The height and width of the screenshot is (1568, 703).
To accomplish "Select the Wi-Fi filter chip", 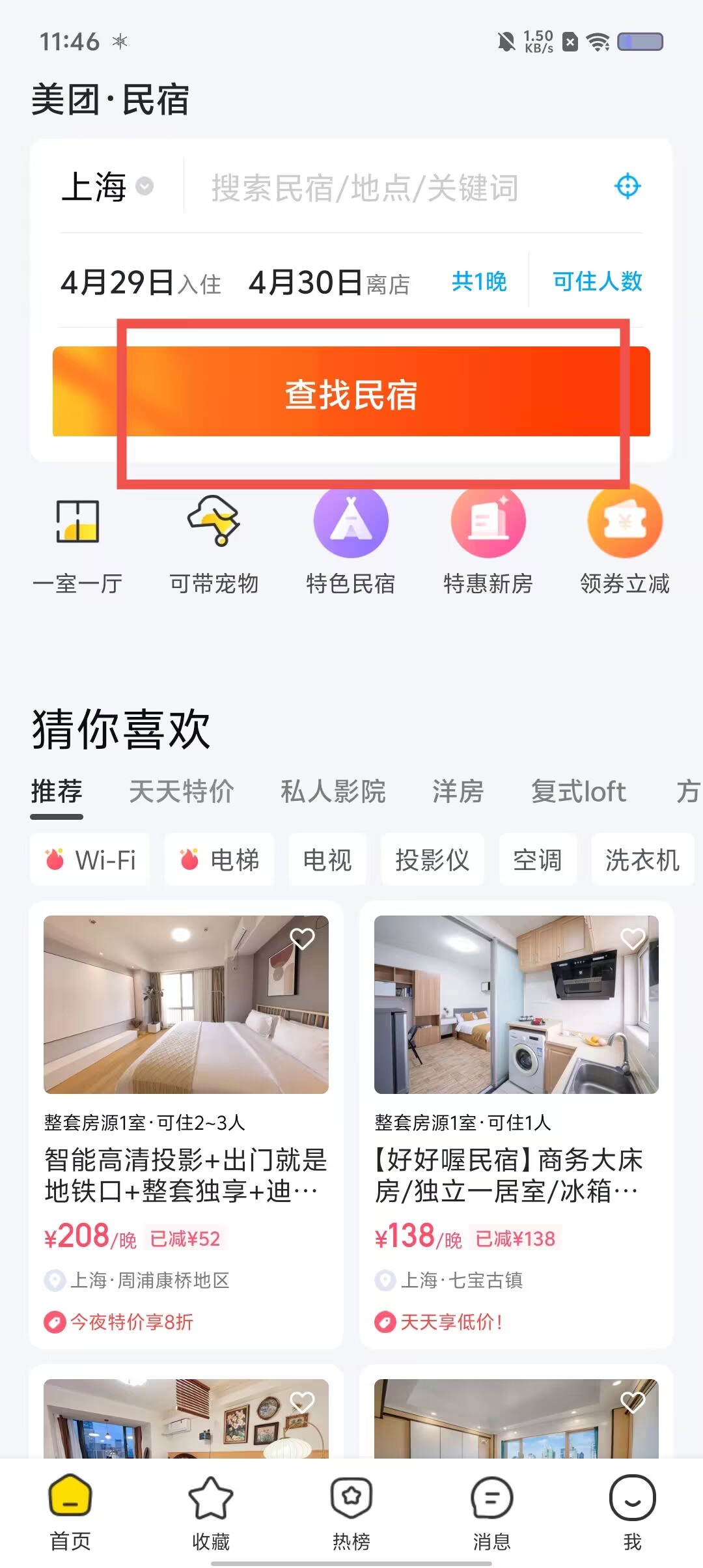I will [90, 860].
